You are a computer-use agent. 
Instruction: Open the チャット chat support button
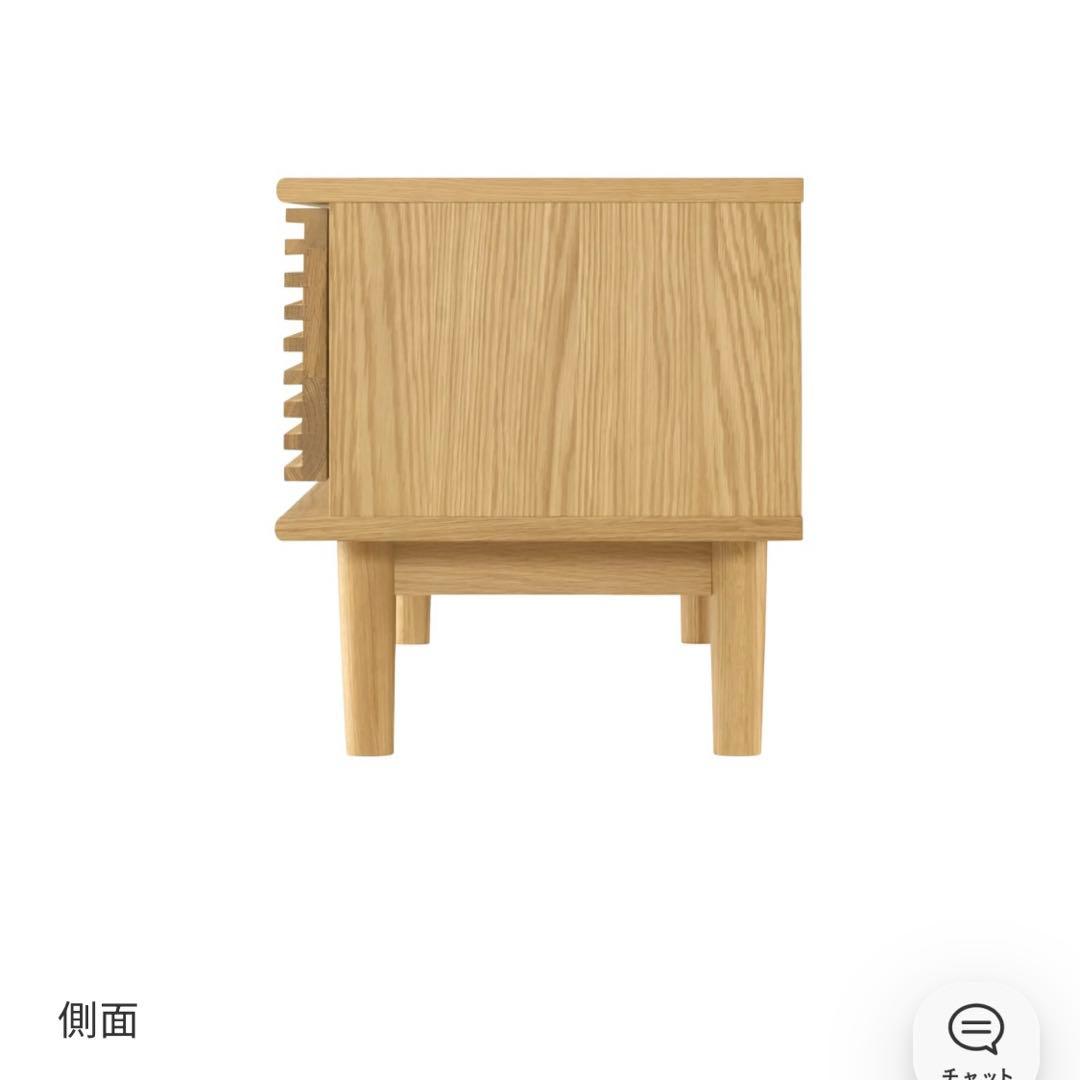(x=976, y=1040)
